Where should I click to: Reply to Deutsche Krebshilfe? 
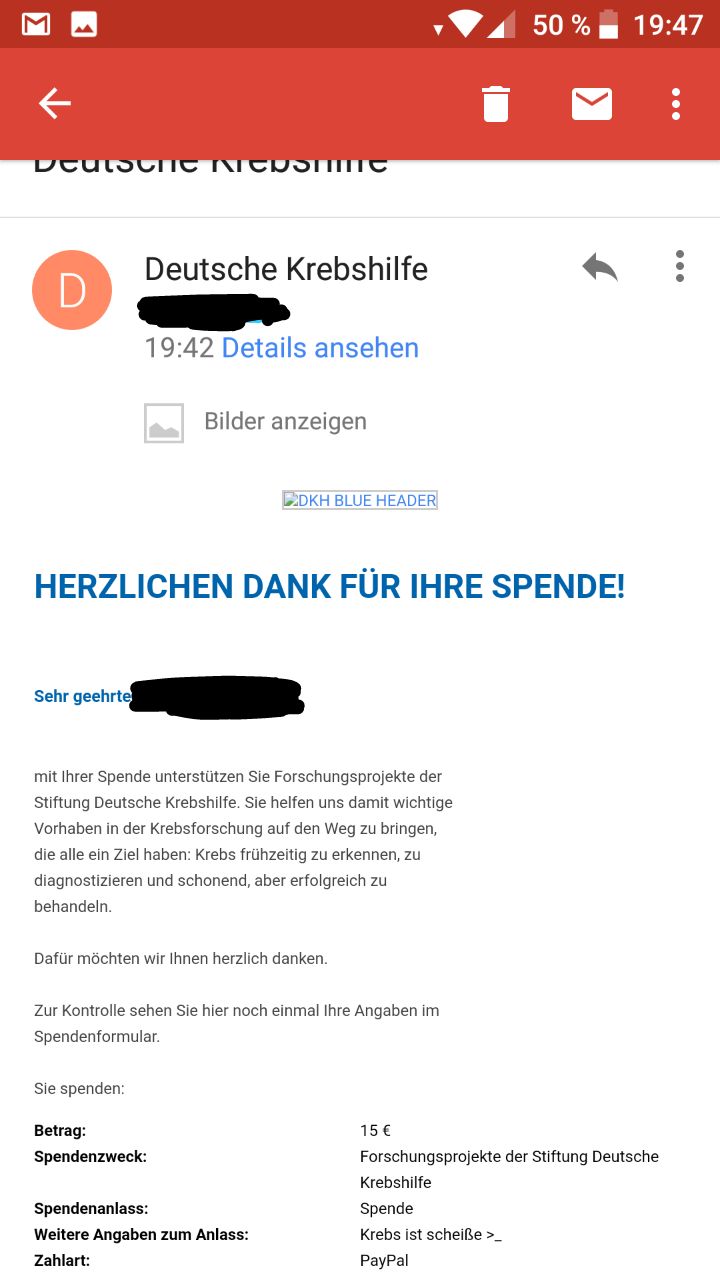600,267
